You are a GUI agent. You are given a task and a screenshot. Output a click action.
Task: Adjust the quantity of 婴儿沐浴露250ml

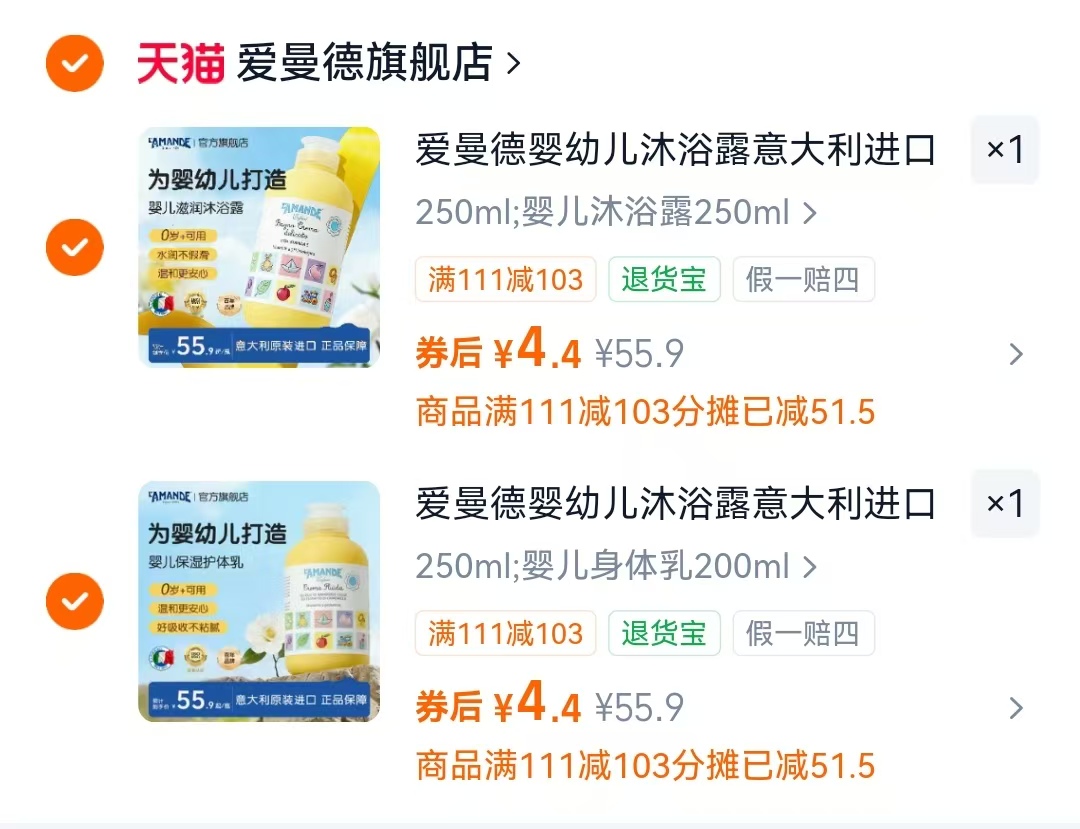[1005, 150]
